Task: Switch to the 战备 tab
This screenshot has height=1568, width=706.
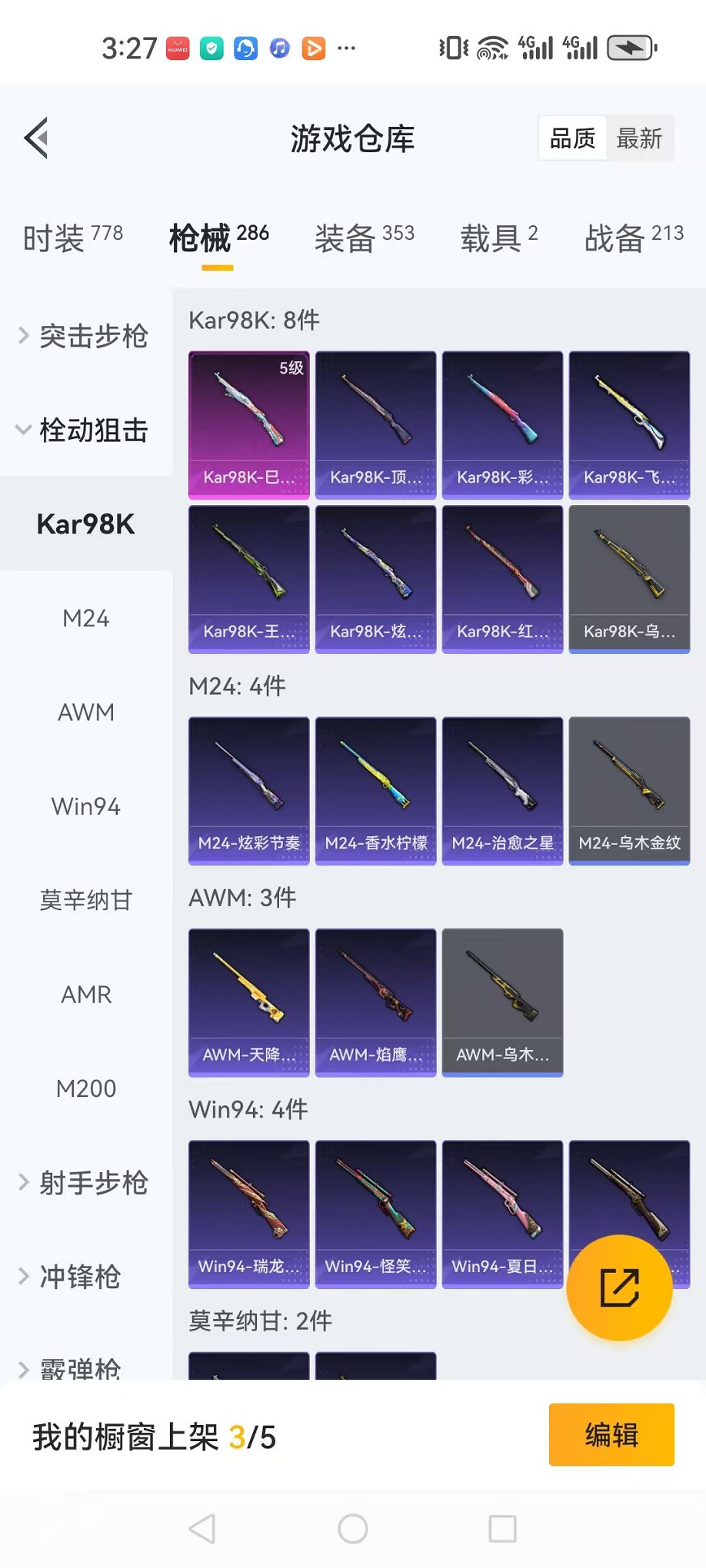Action: 633,238
